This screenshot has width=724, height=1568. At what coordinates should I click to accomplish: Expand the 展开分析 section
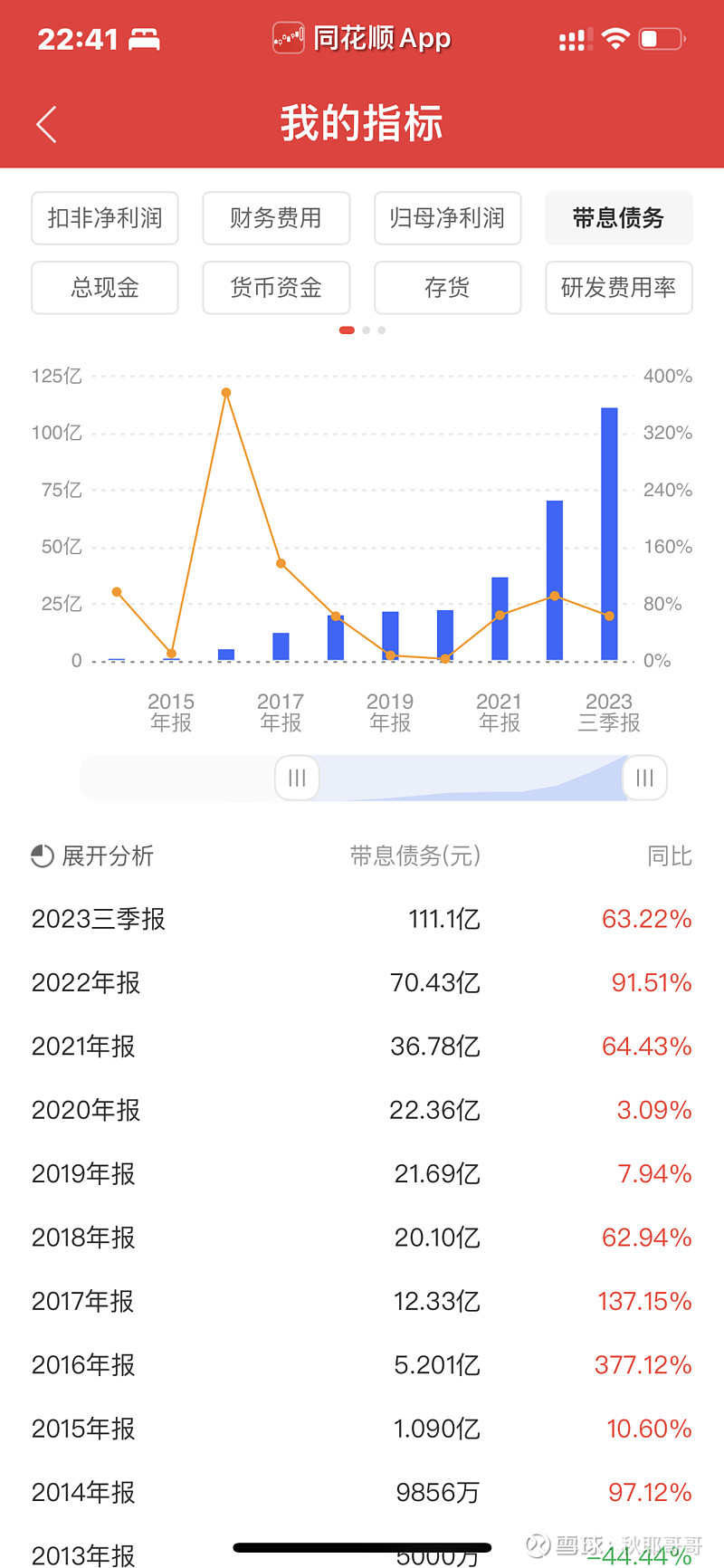tap(106, 855)
